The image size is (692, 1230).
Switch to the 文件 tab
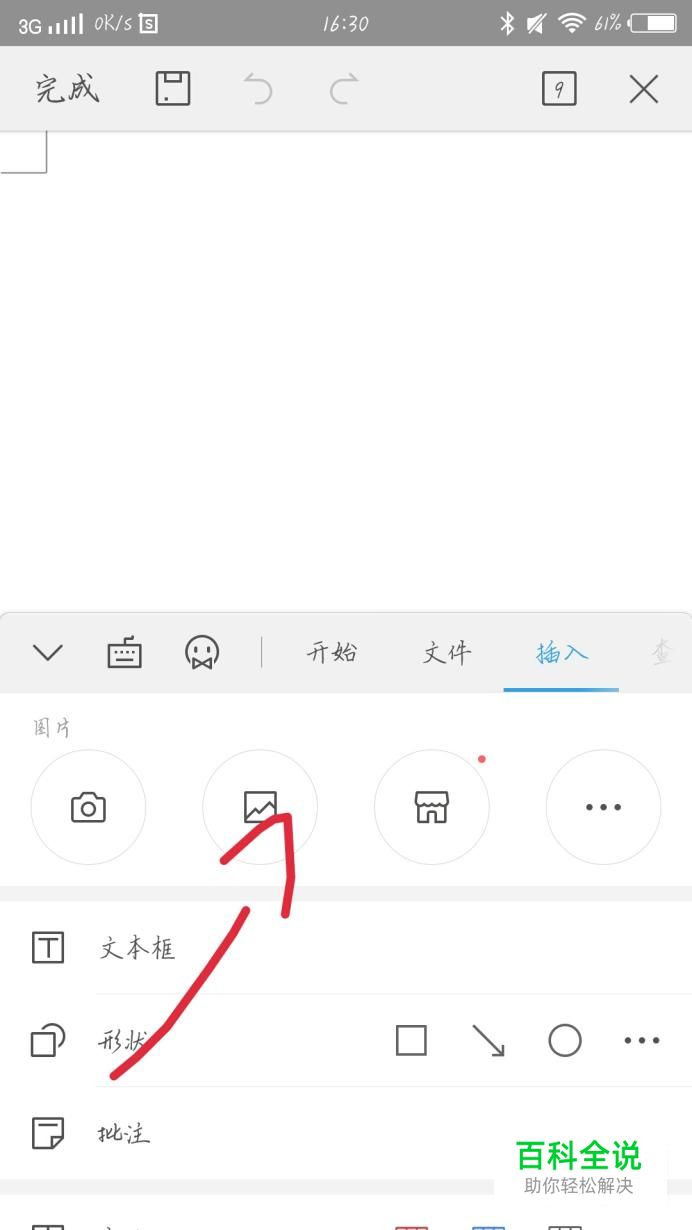446,653
